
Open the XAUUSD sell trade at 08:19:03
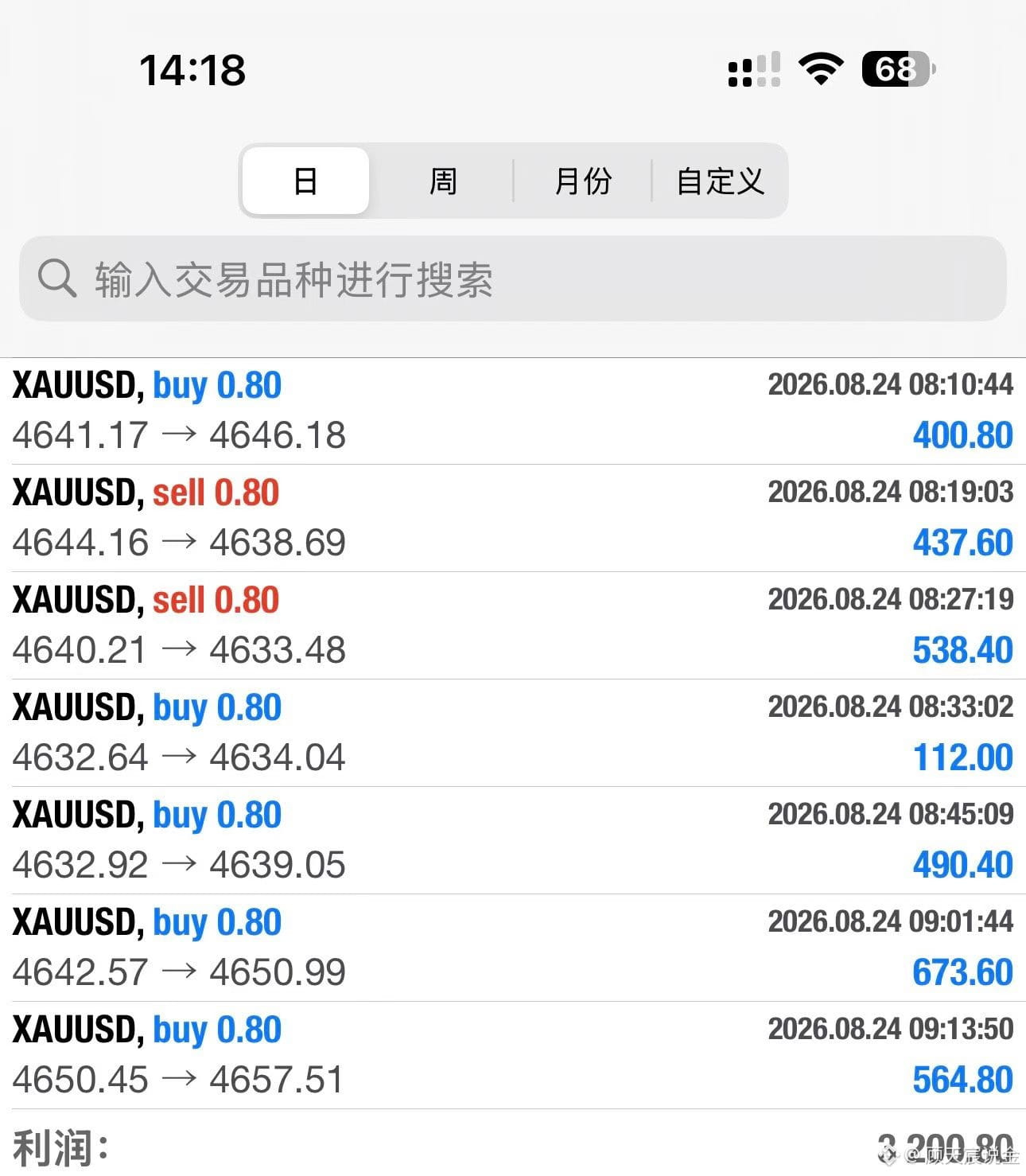point(513,518)
